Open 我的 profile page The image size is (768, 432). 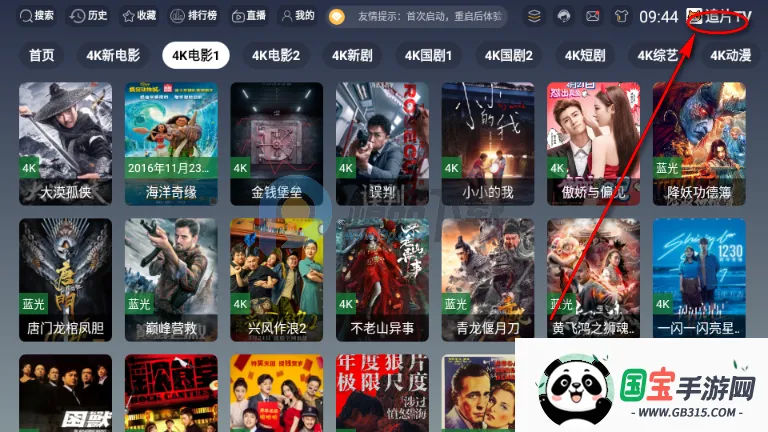[298, 16]
